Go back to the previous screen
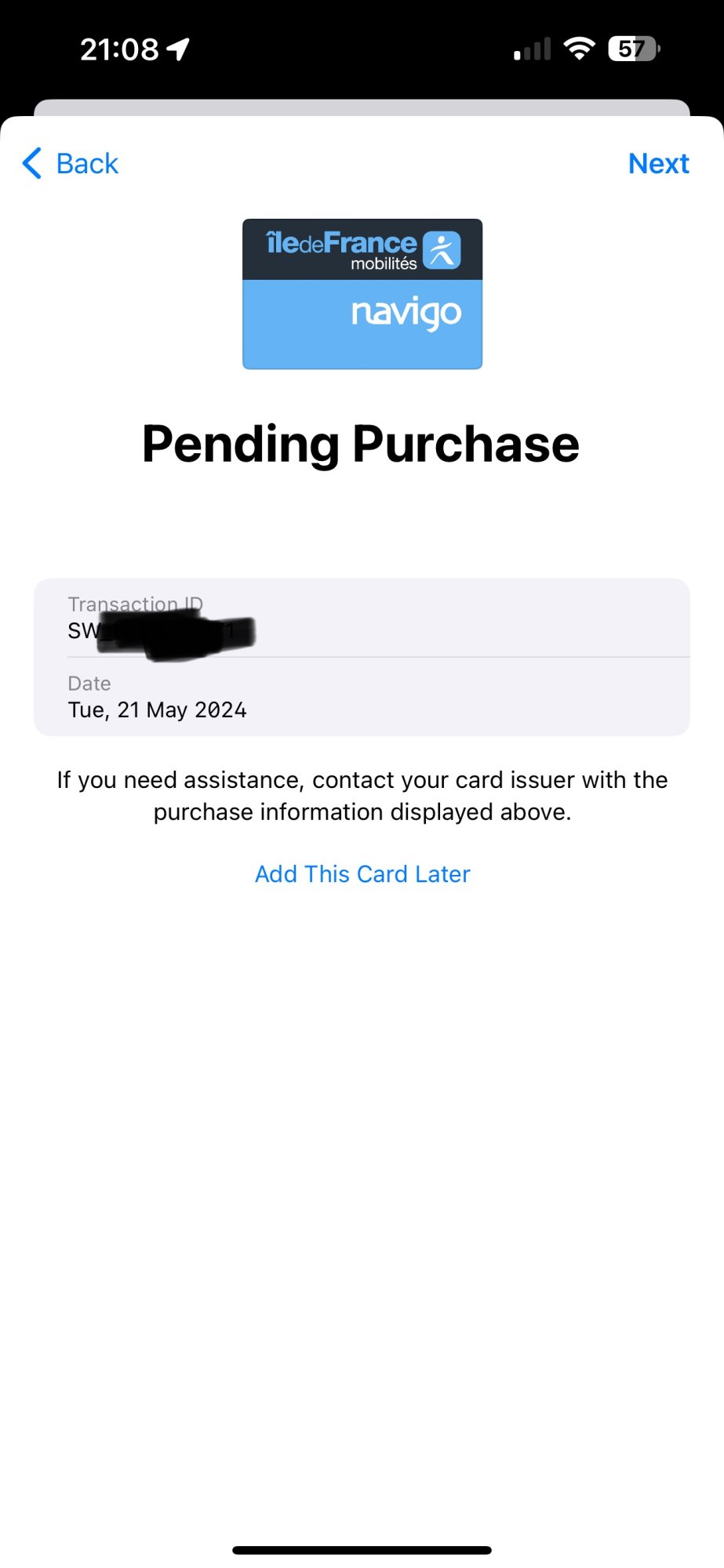724x1568 pixels. (x=71, y=163)
